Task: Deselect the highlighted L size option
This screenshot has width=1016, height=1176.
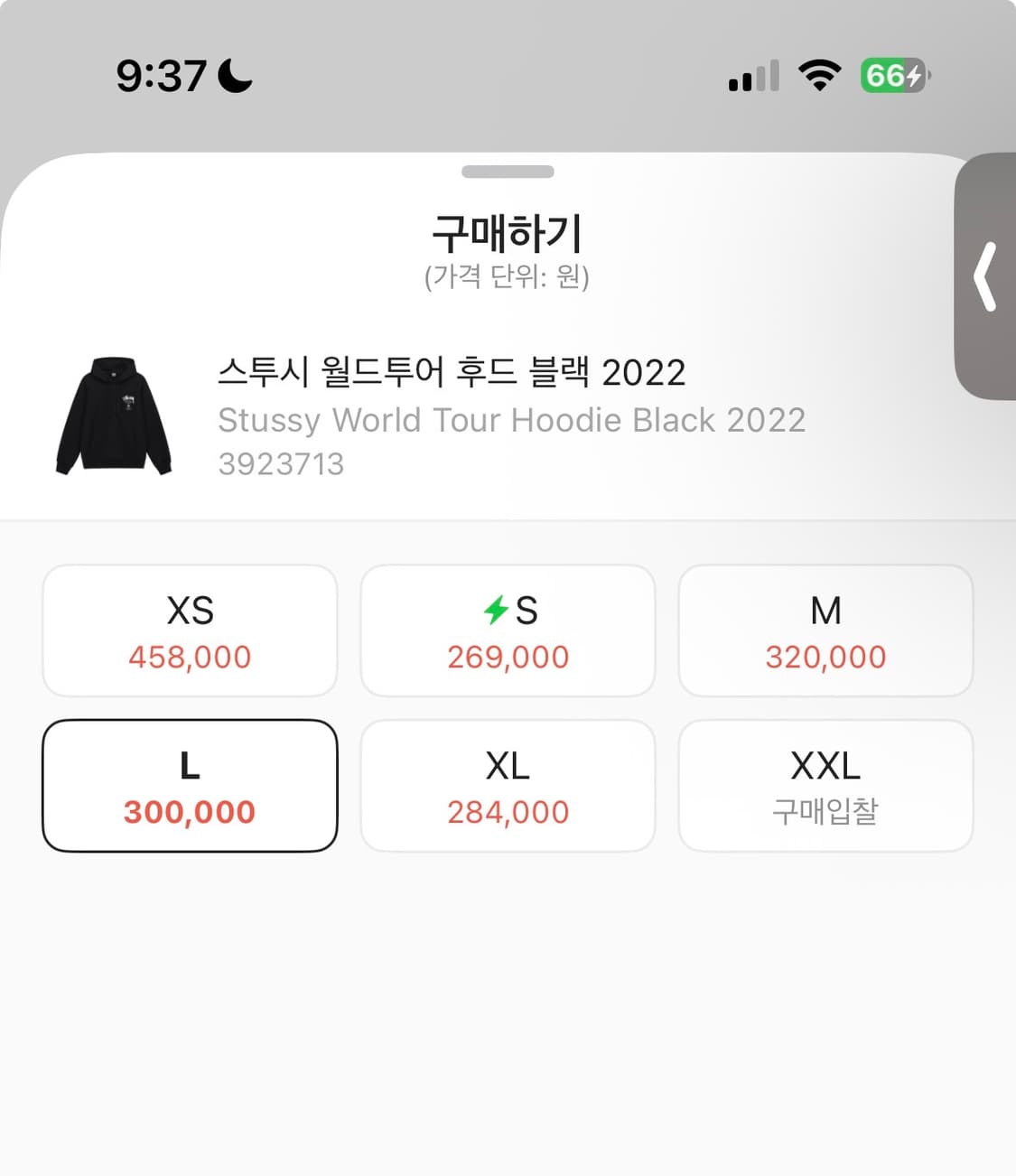Action: coord(190,785)
